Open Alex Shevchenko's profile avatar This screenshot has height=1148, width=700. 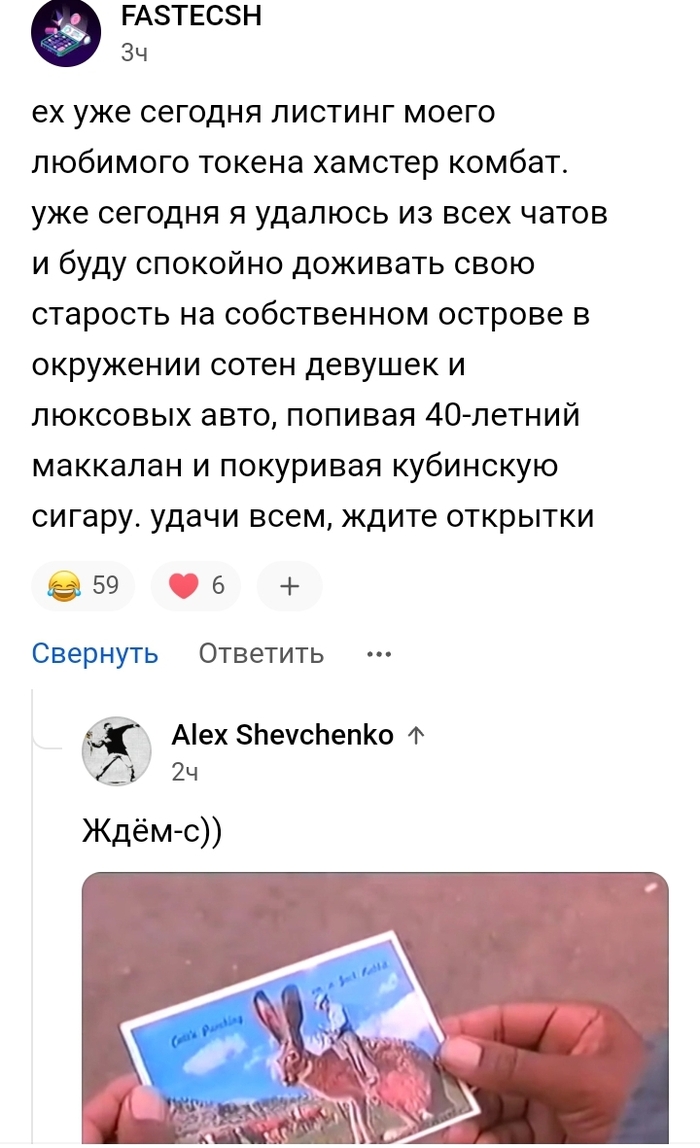coord(117,750)
